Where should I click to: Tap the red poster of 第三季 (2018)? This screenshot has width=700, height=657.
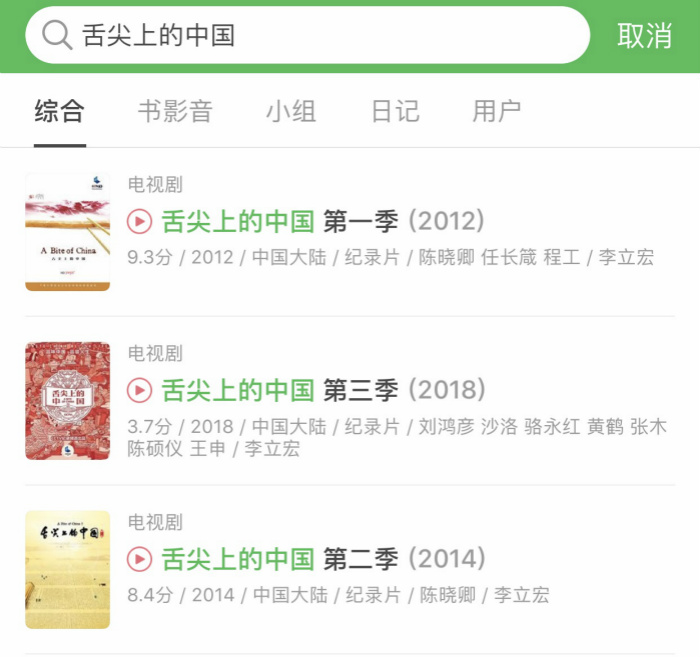pos(67,401)
